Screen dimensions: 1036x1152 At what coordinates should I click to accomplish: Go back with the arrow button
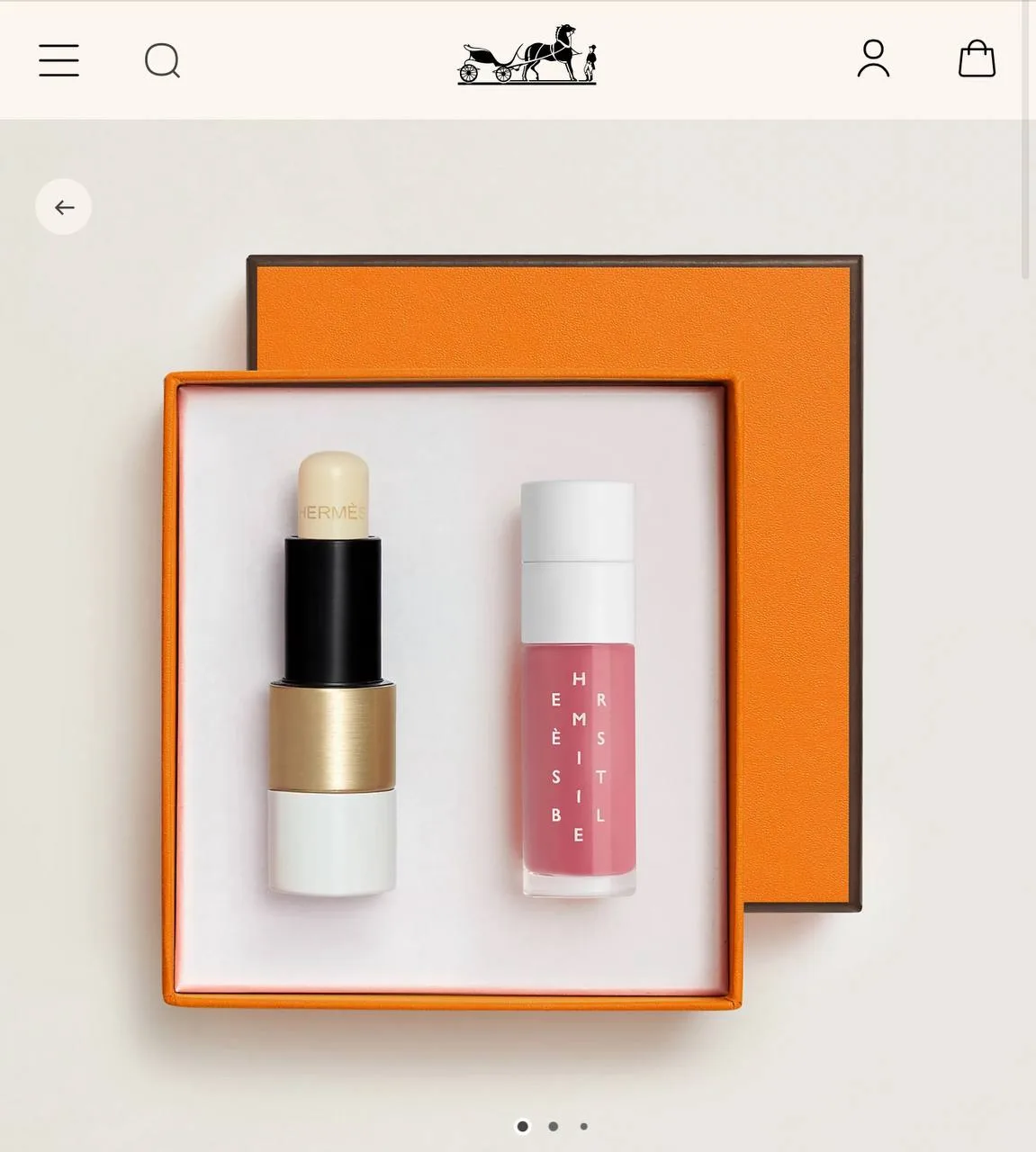click(64, 207)
